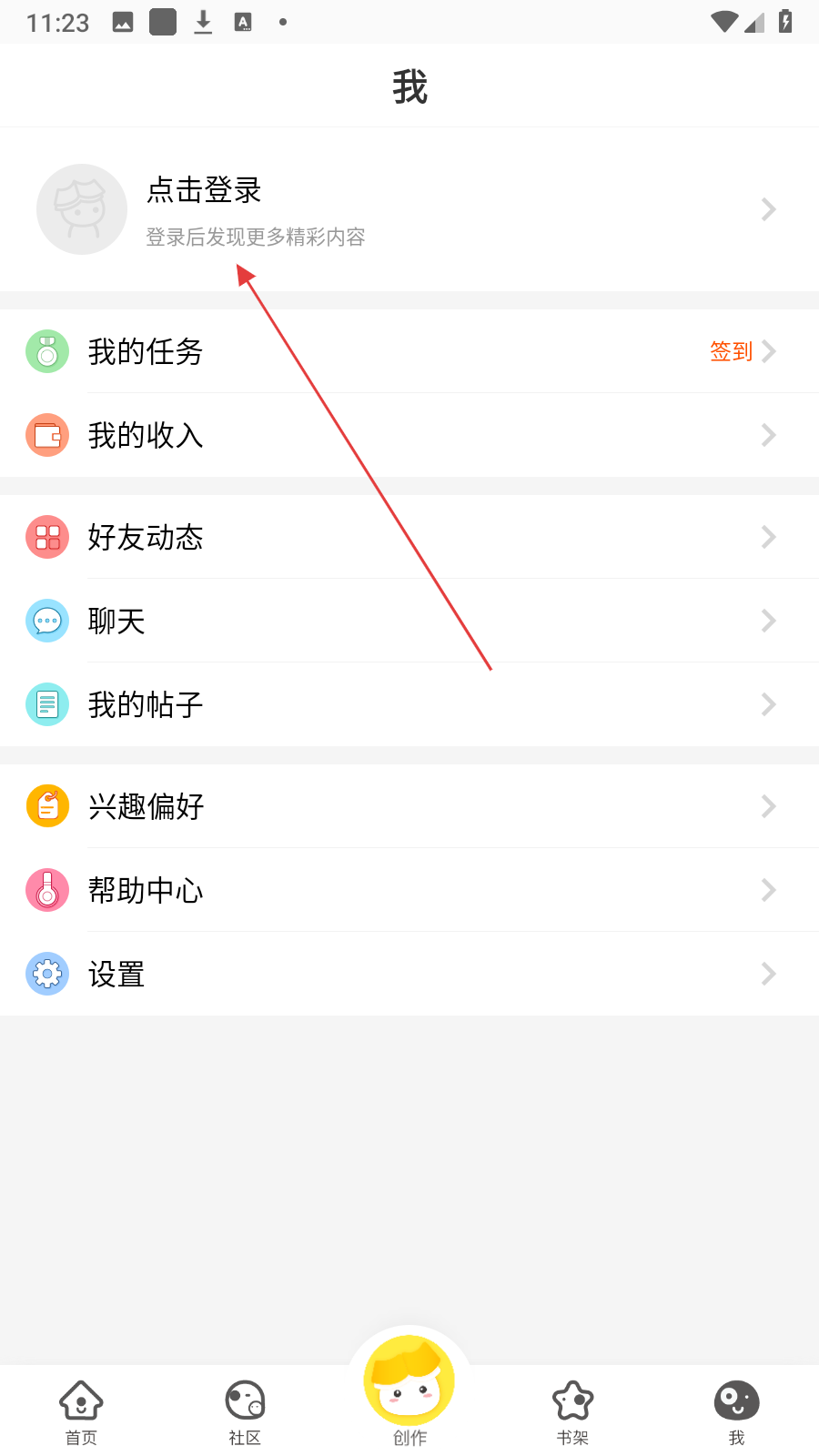Image resolution: width=819 pixels, height=1456 pixels.
Task: Tap the 签到 check-in link
Action: (732, 351)
